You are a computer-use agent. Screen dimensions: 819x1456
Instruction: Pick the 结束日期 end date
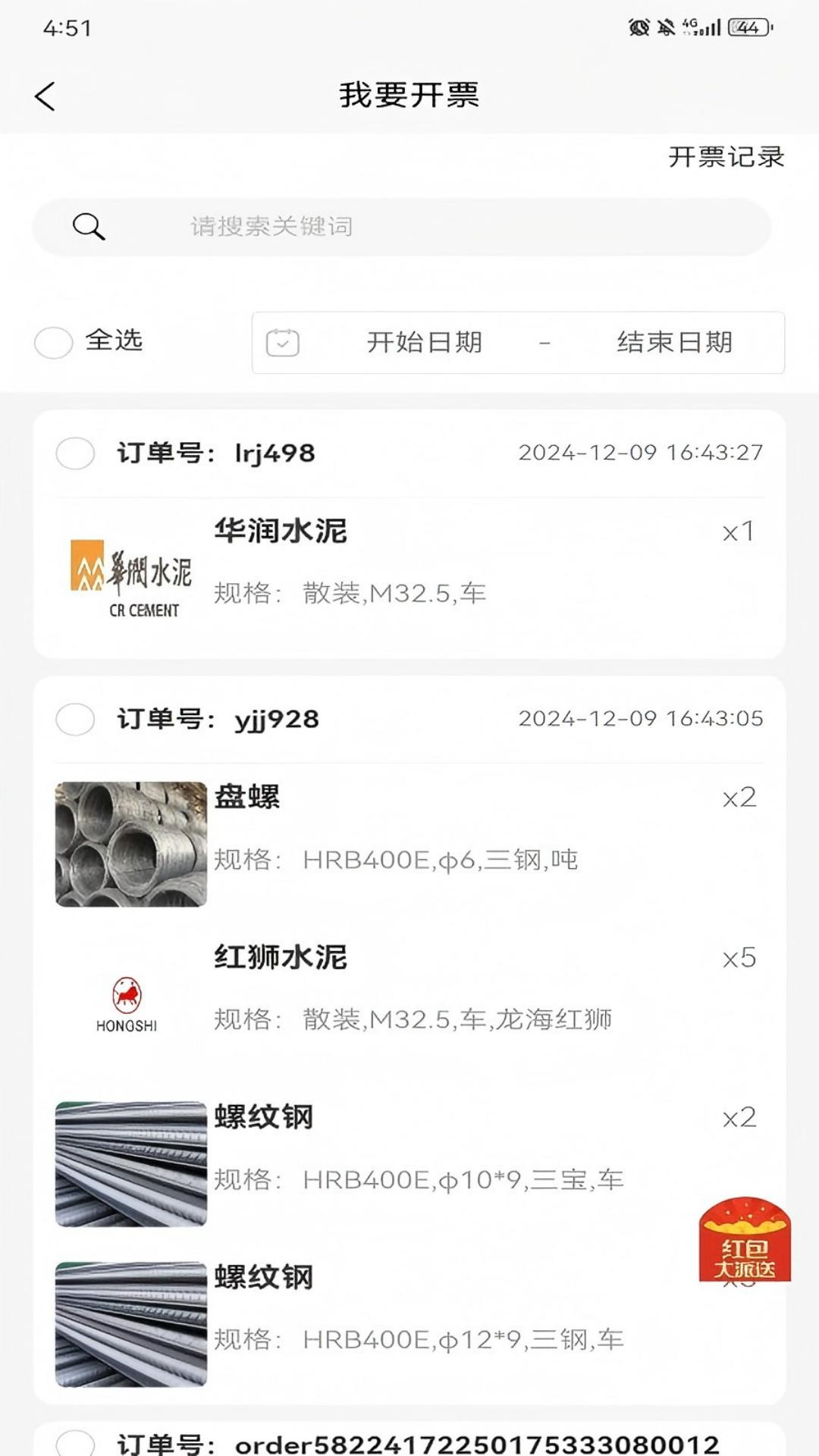click(674, 343)
